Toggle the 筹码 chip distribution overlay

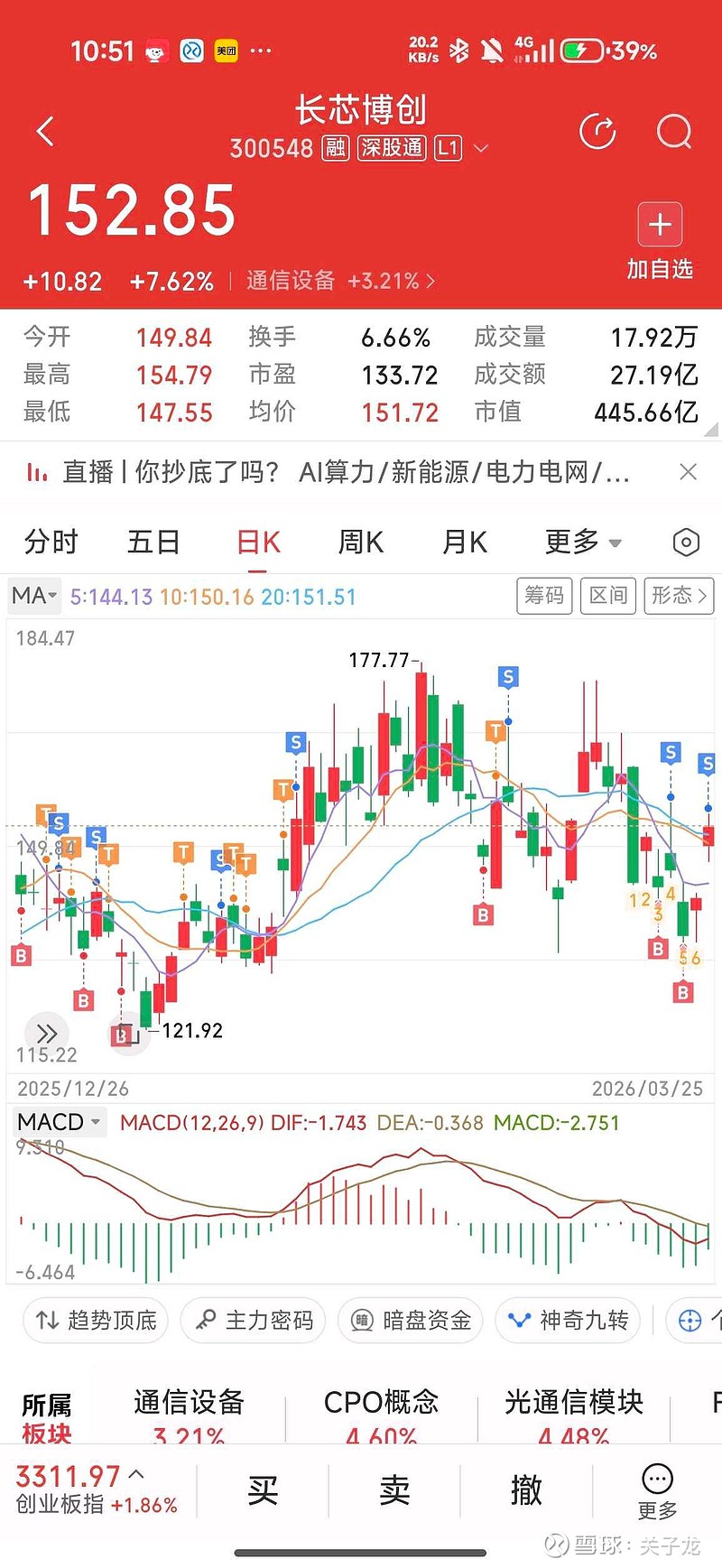point(544,596)
